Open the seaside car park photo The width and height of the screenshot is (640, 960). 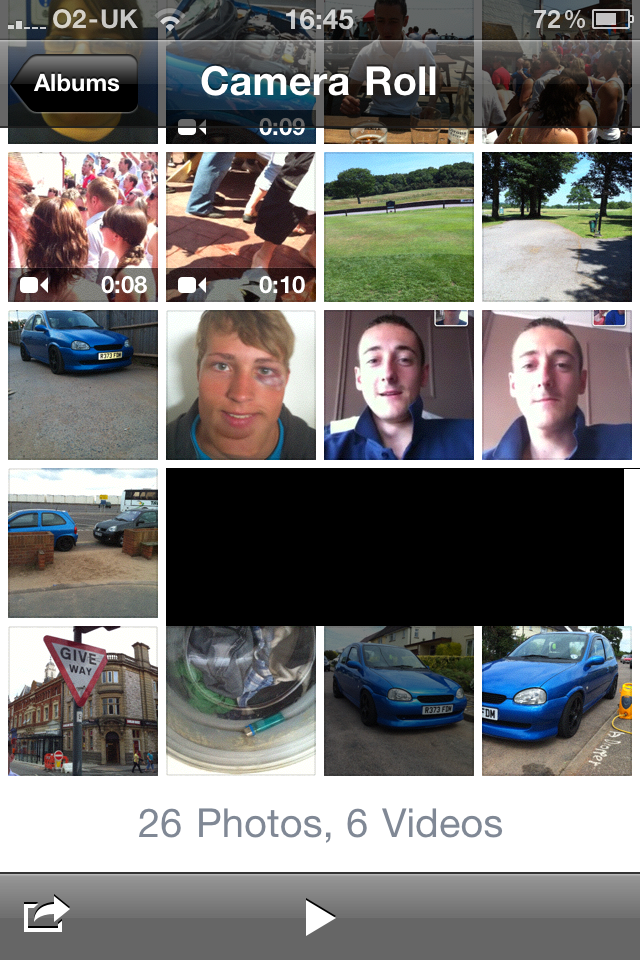point(83,543)
